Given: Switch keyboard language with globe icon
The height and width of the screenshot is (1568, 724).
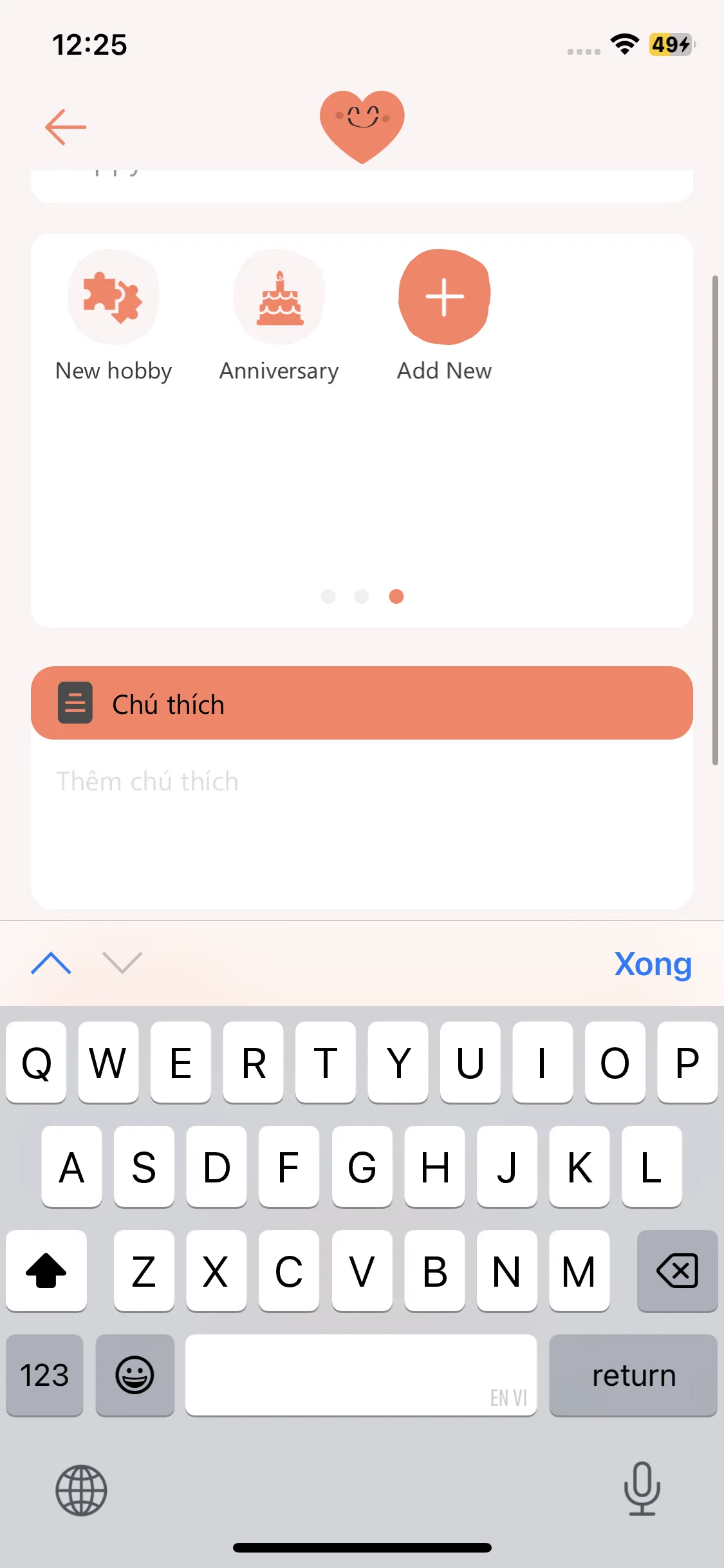Looking at the screenshot, I should tap(81, 1490).
